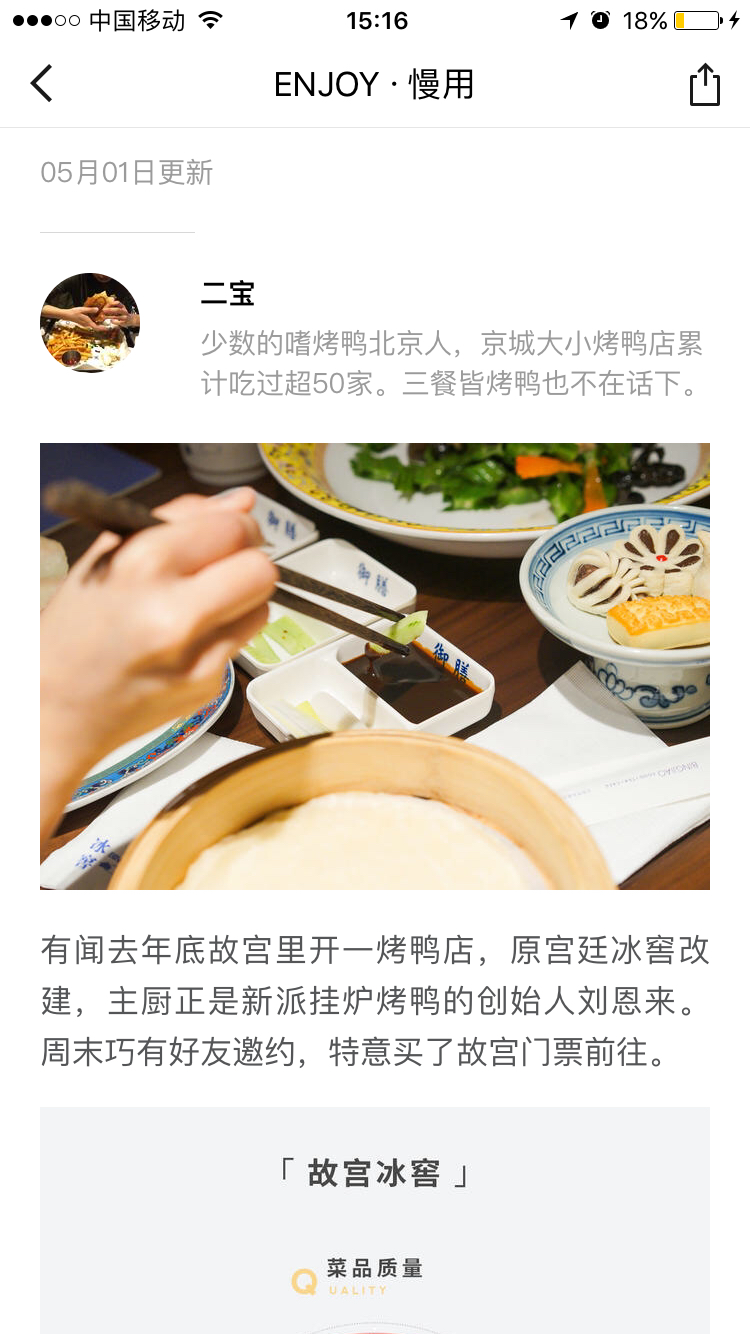View the roast duck dining photo
750x1334 pixels.
point(375,666)
